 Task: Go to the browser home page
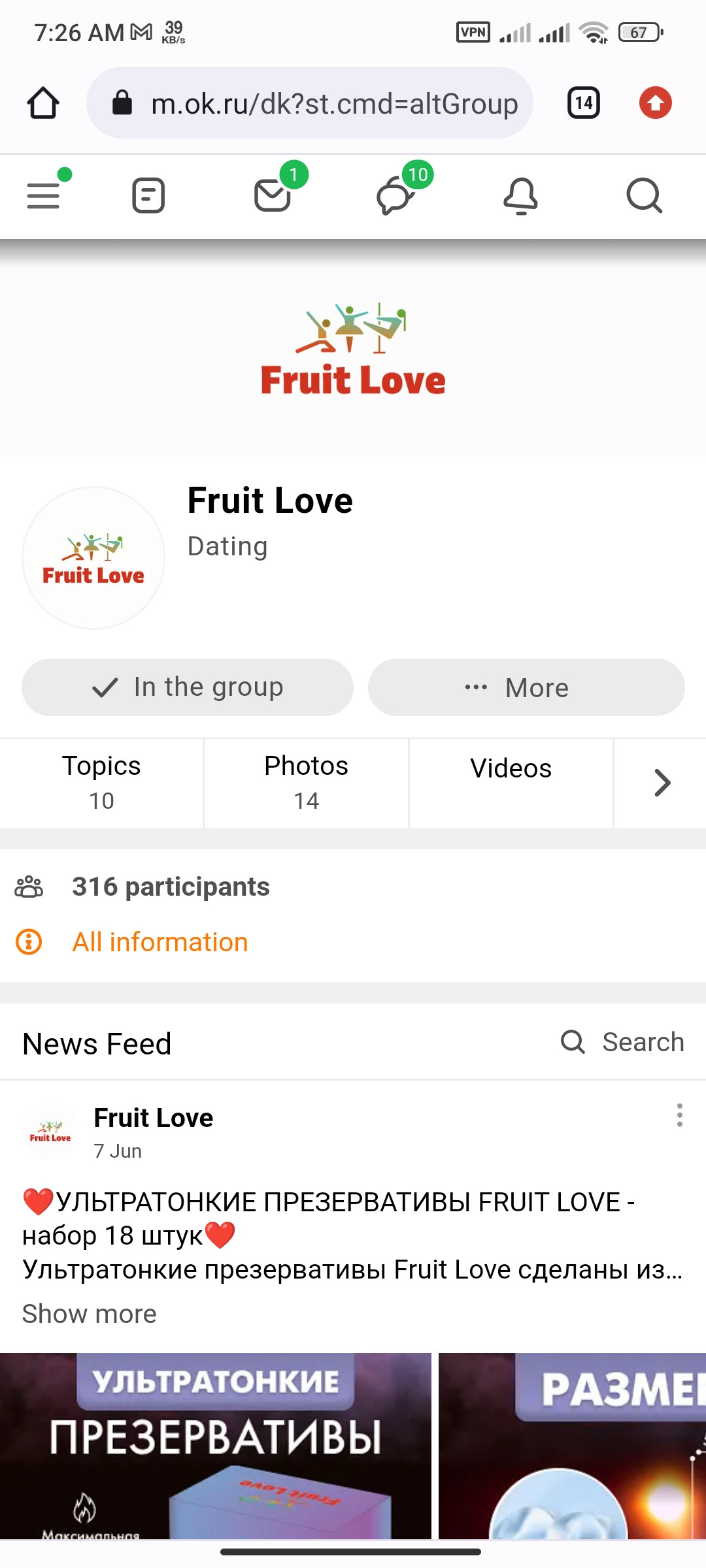tap(43, 103)
